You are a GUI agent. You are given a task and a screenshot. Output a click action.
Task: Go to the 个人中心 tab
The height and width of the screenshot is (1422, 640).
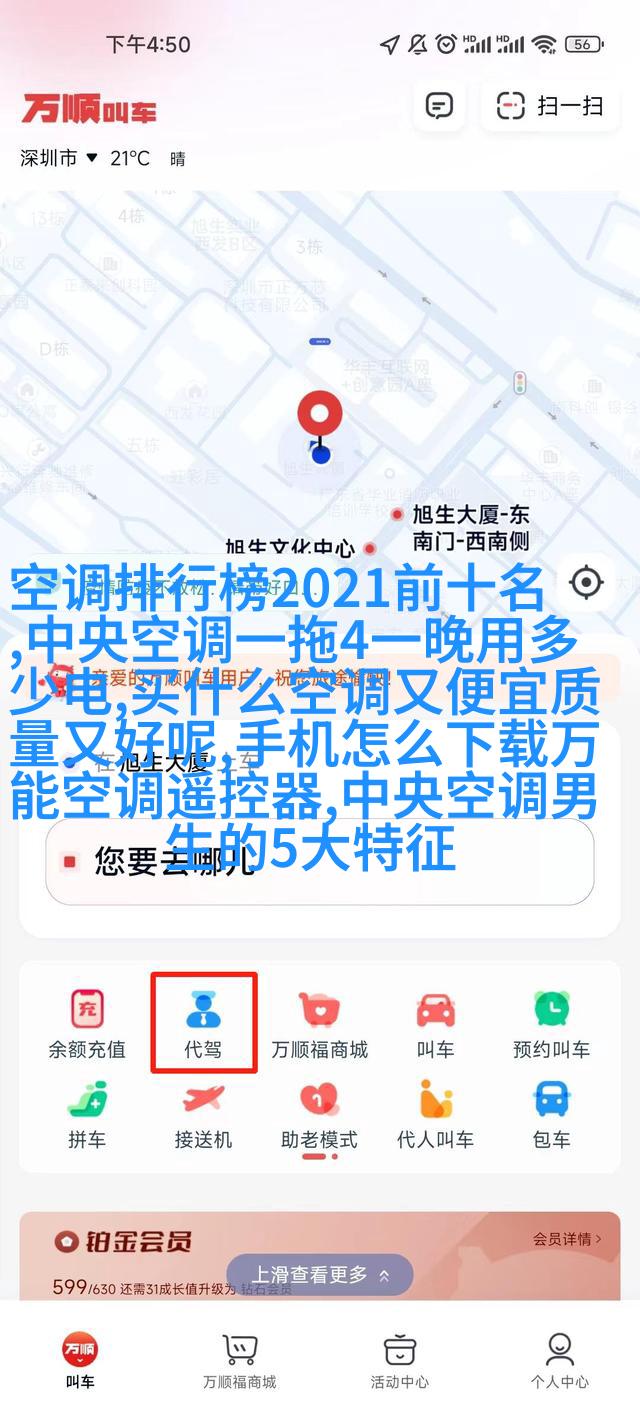pyautogui.click(x=559, y=1361)
